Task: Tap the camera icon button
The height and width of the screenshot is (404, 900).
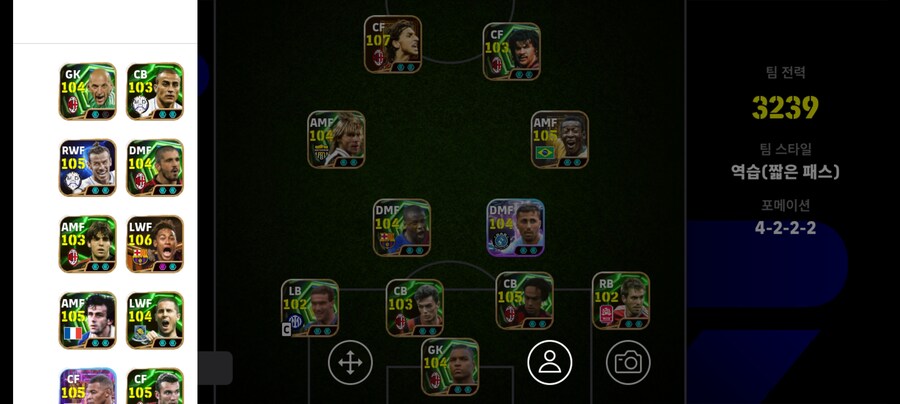Action: [x=628, y=362]
